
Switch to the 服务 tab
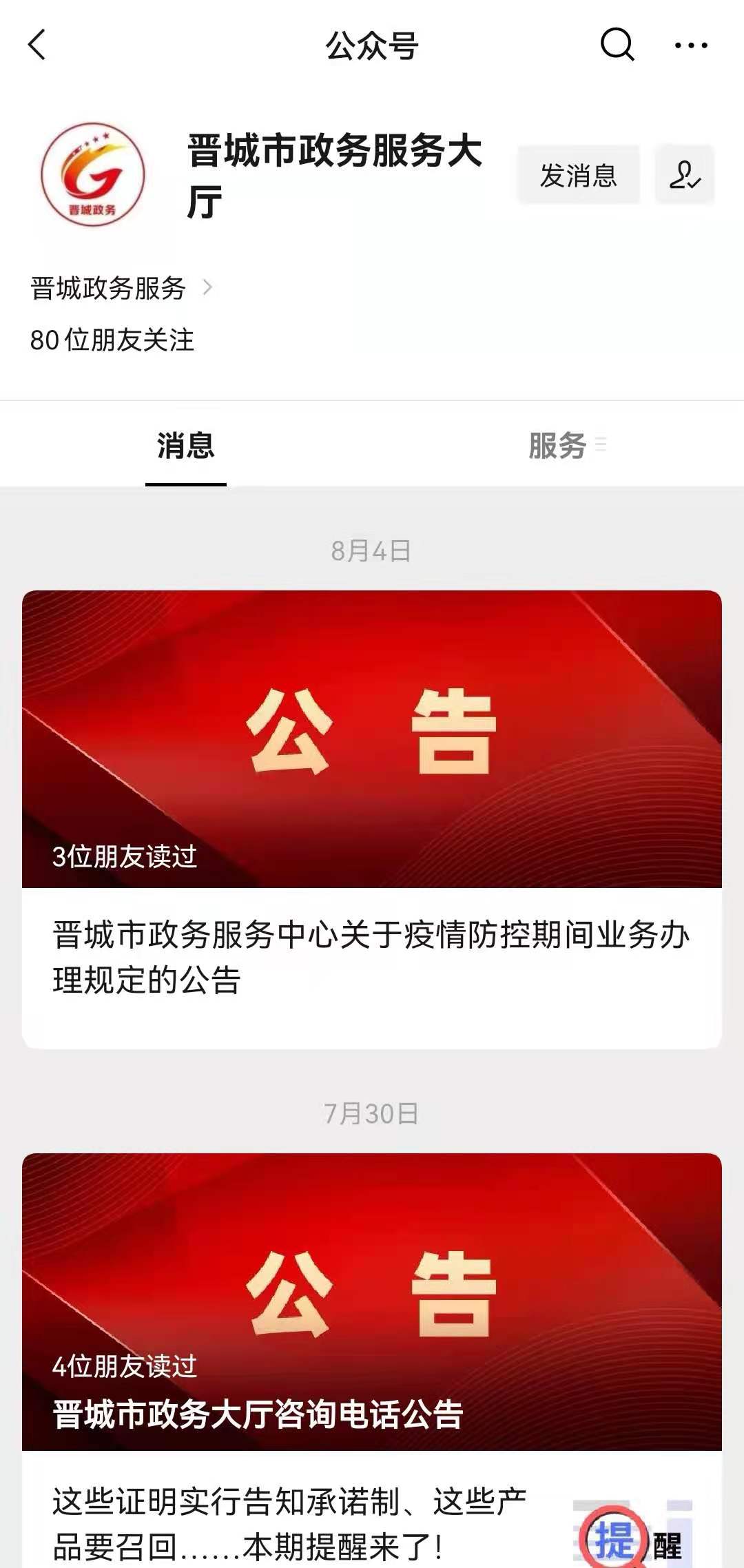pyautogui.click(x=558, y=446)
